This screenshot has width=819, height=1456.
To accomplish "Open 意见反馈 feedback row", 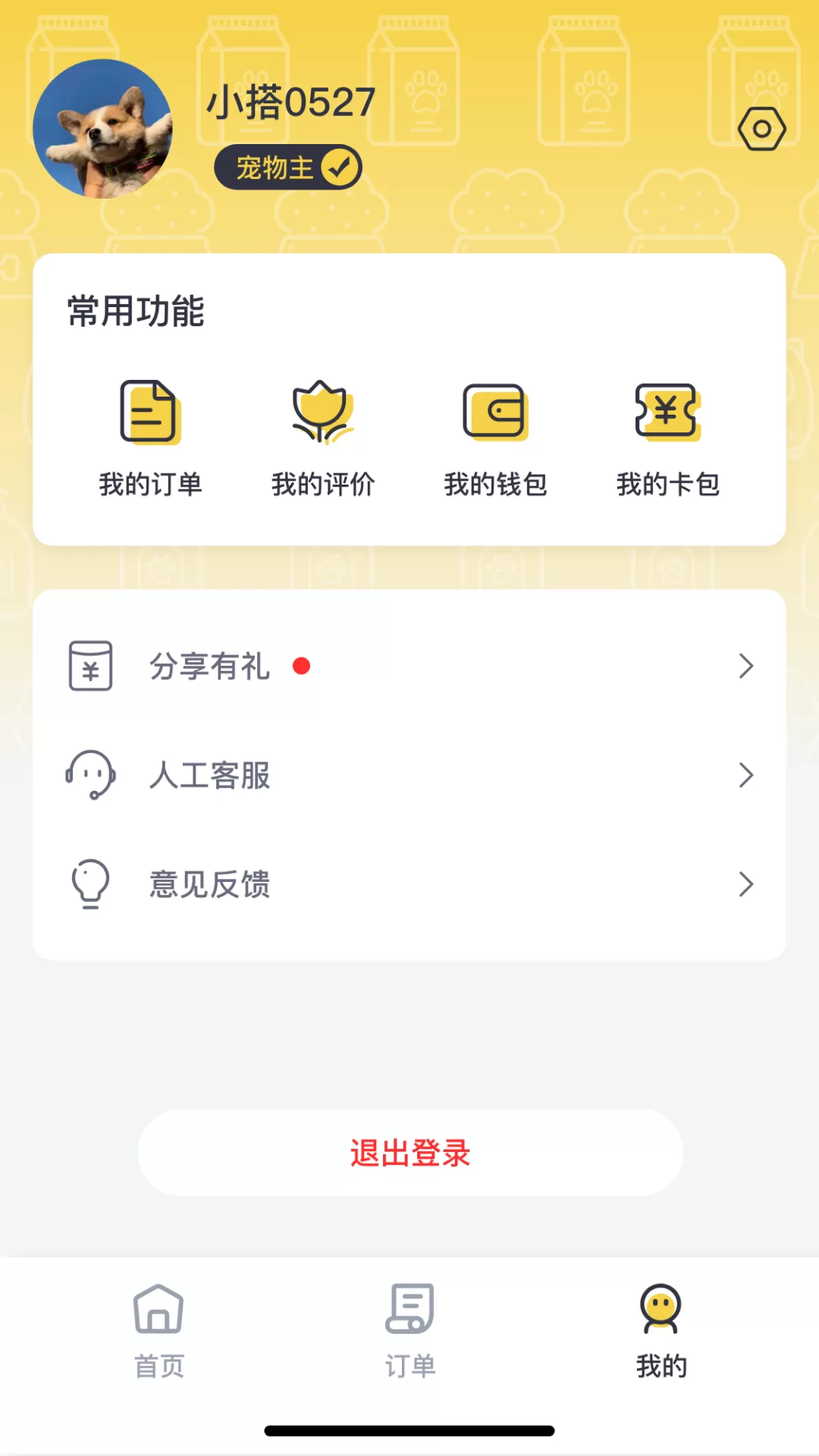I will (409, 884).
